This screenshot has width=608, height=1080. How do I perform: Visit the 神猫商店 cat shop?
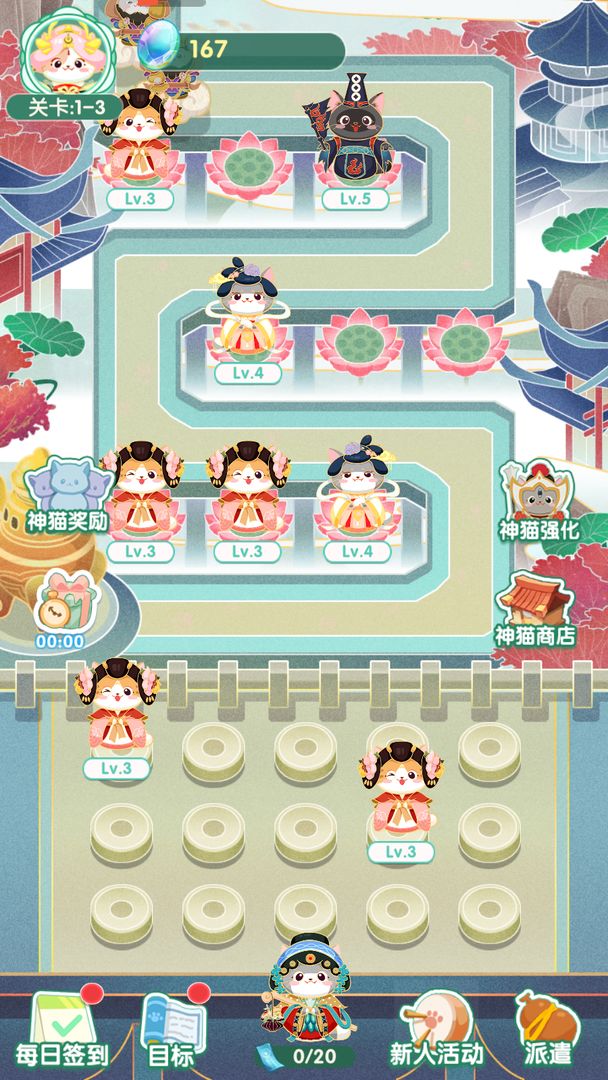pyautogui.click(x=535, y=608)
